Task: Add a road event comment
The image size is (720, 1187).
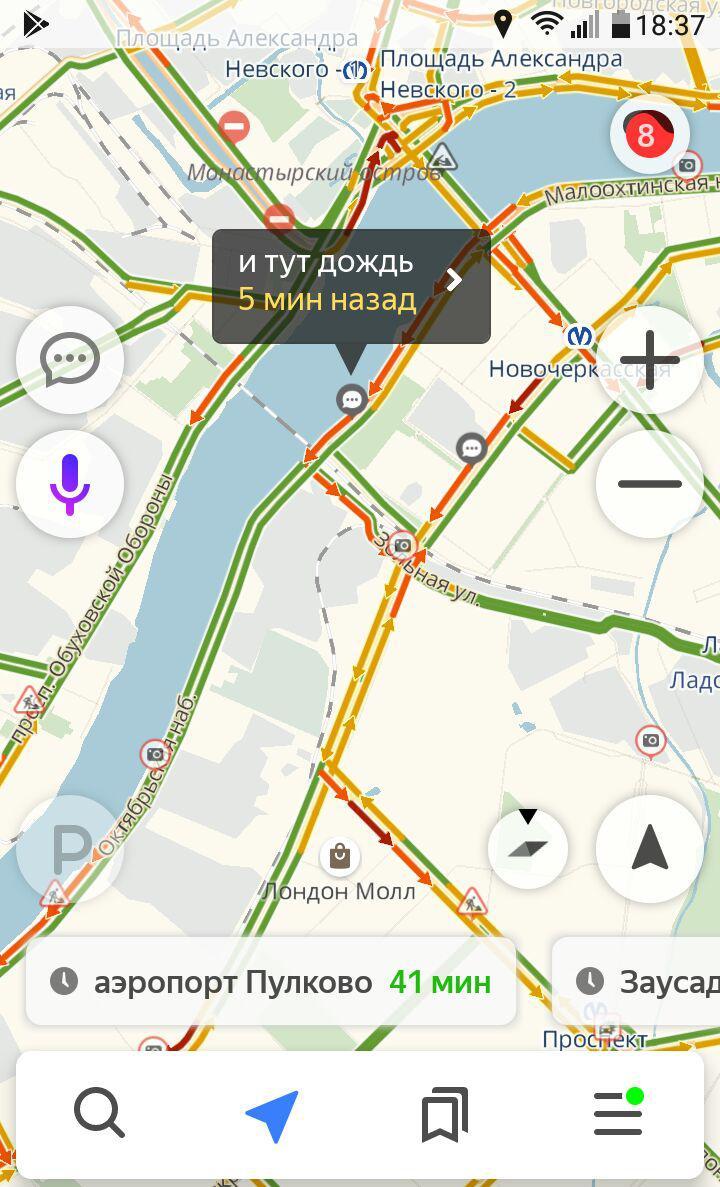Action: pos(70,359)
